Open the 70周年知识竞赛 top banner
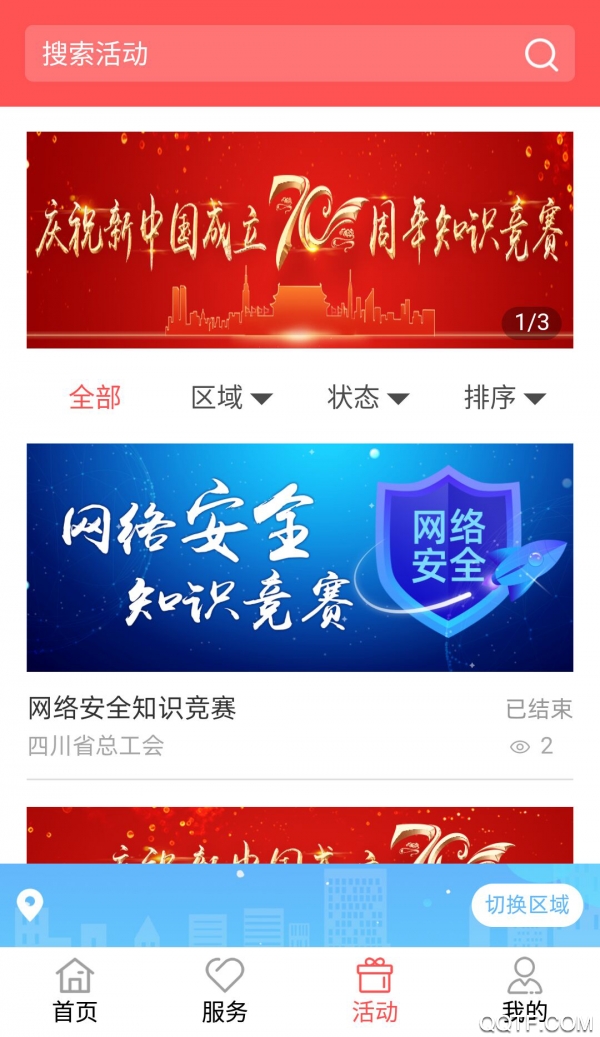 300,240
